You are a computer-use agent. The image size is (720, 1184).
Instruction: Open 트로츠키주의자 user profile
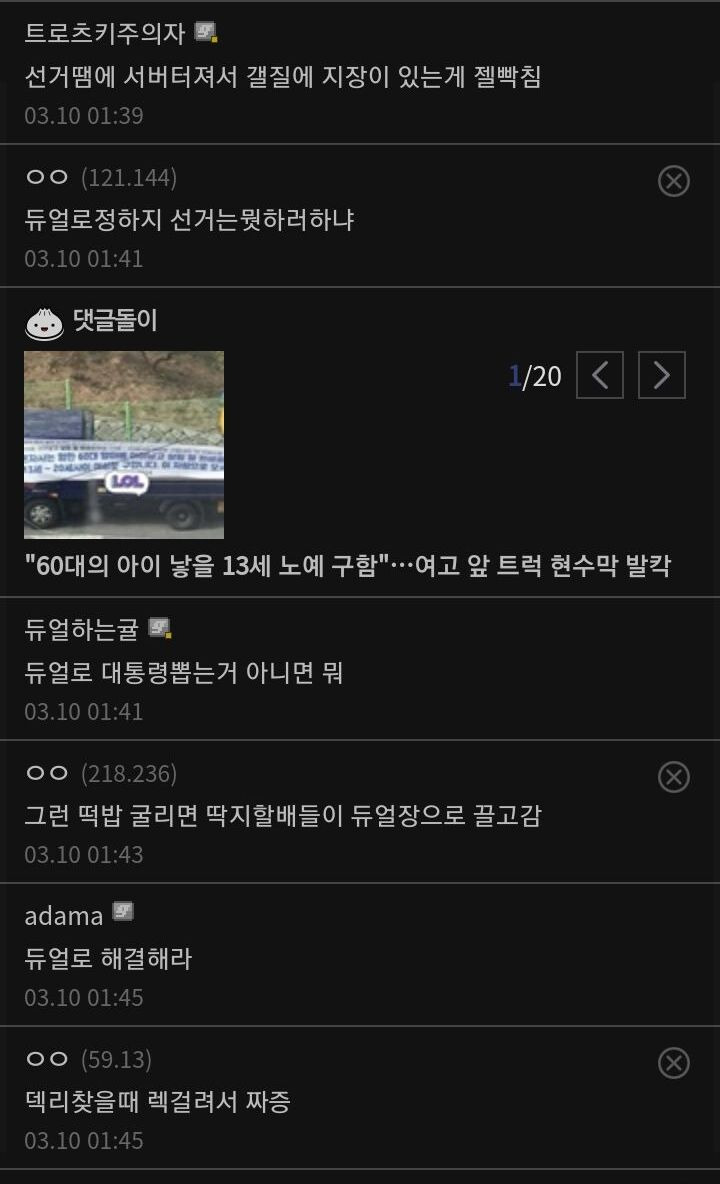[105, 32]
